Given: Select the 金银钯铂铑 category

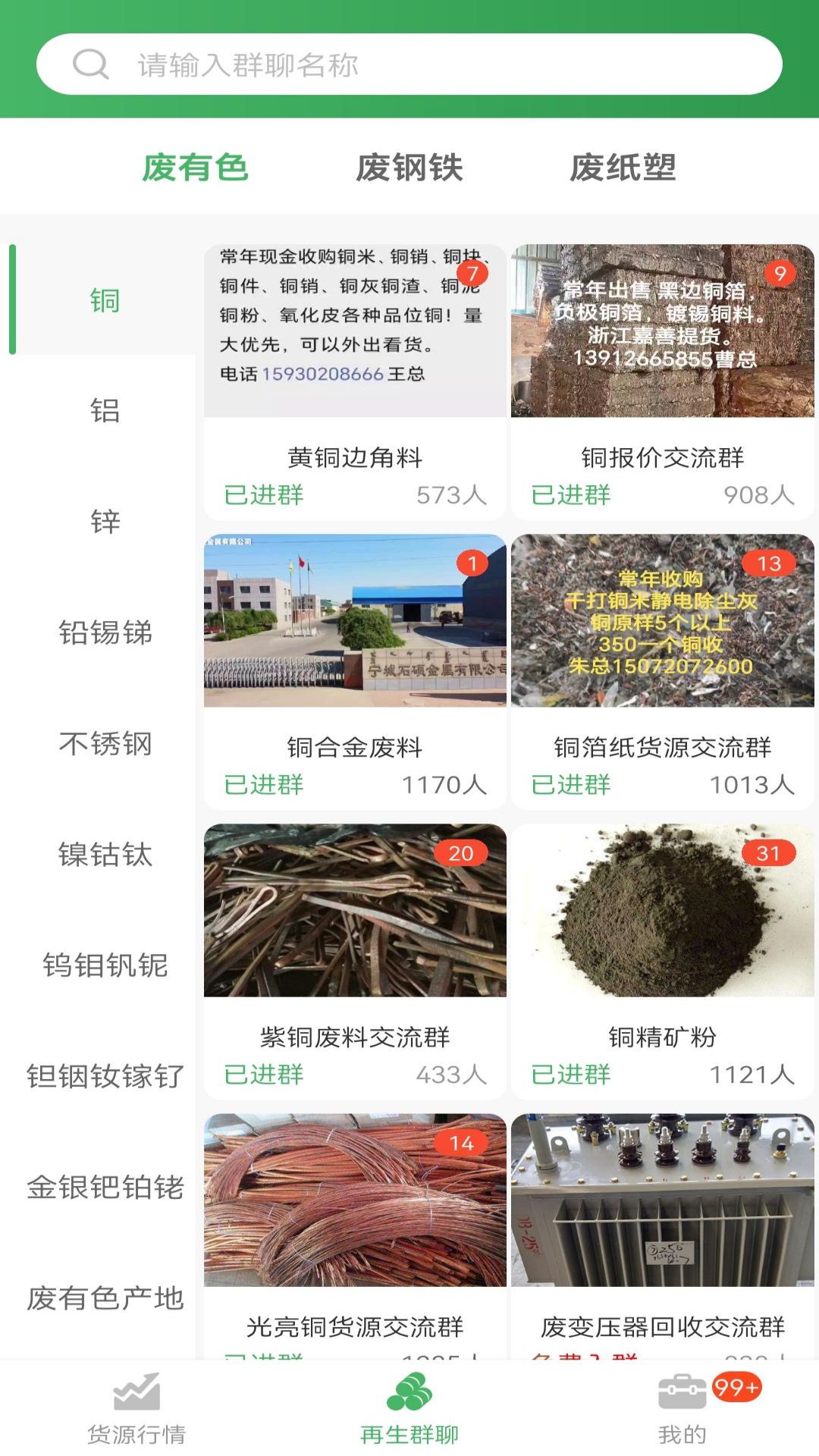Looking at the screenshot, I should tap(105, 1187).
